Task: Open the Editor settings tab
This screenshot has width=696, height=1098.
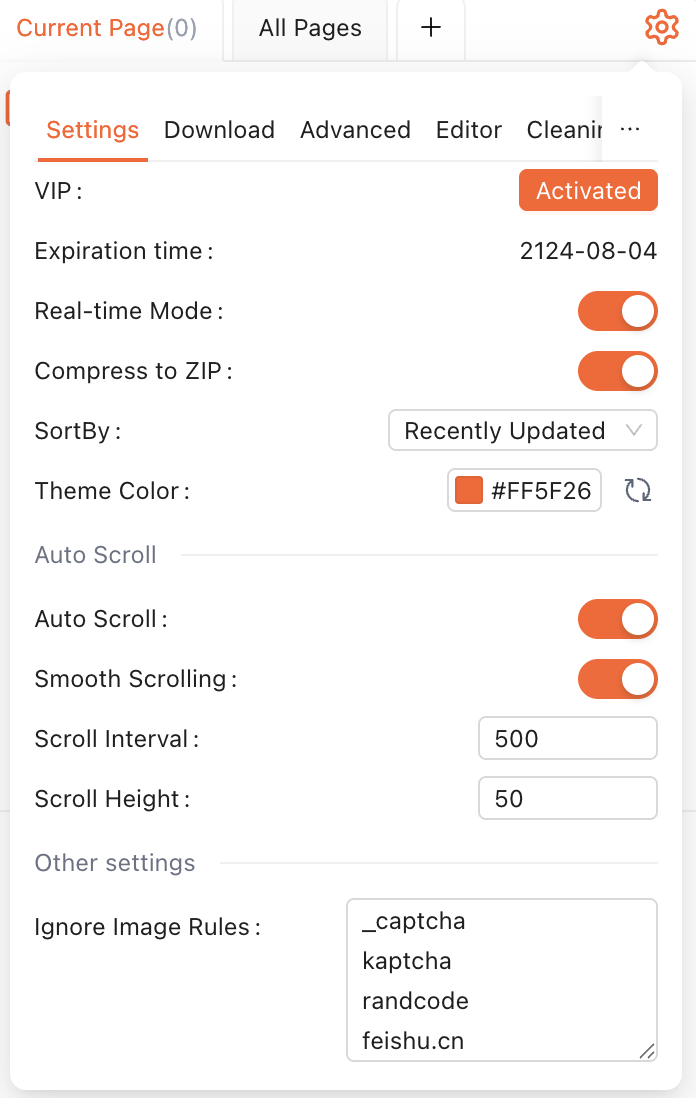Action: pyautogui.click(x=469, y=130)
